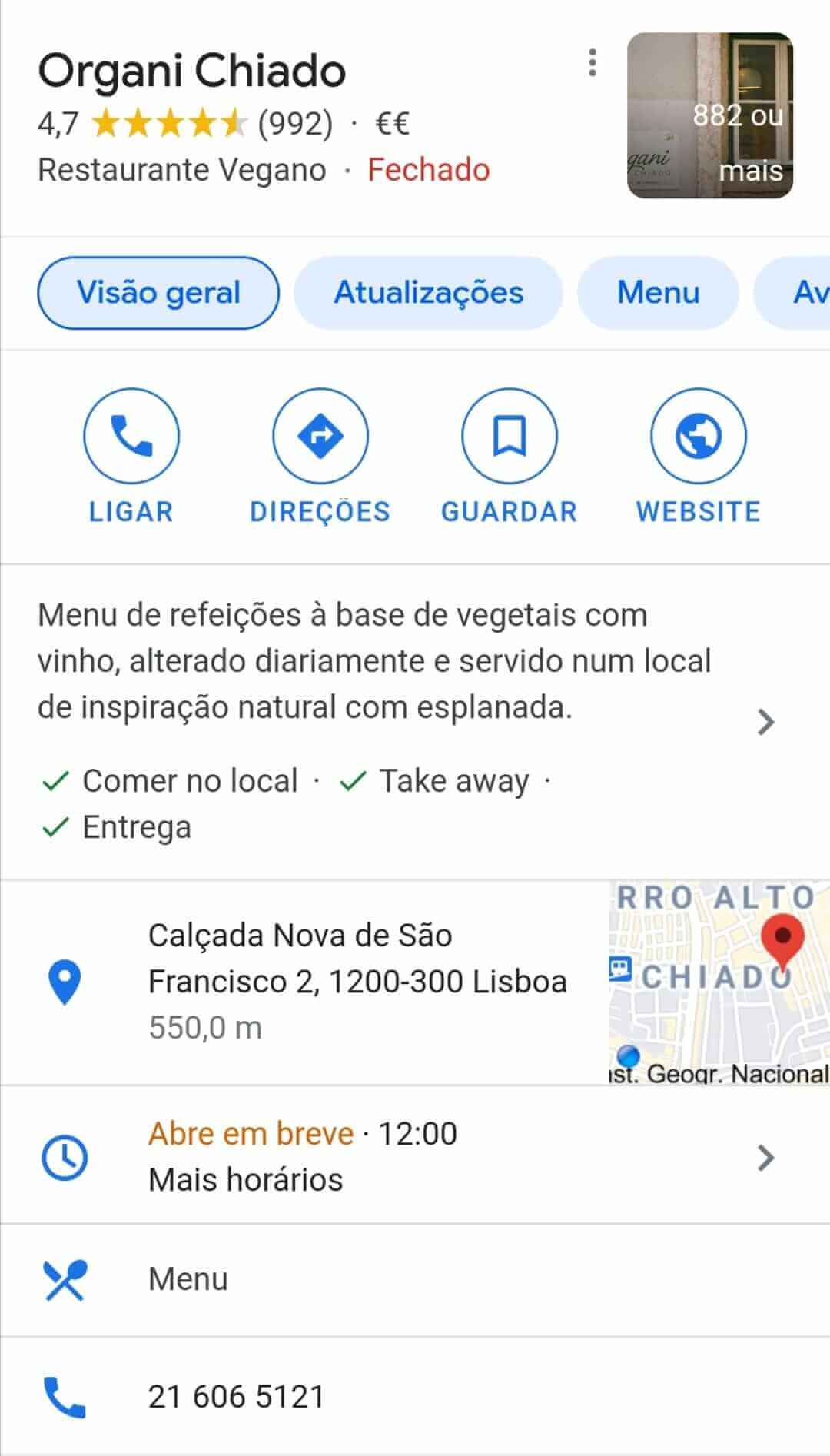Screen dimensions: 830x1456
Task: Switch to the Atualizações tab
Action: (x=428, y=292)
